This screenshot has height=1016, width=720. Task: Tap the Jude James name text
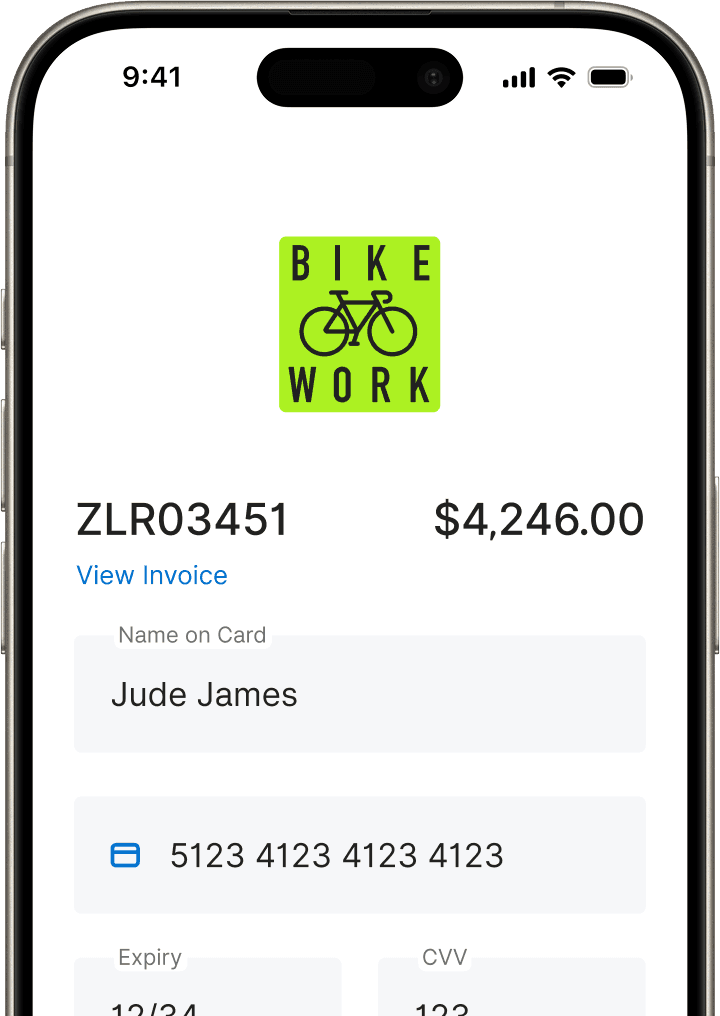coord(204,694)
